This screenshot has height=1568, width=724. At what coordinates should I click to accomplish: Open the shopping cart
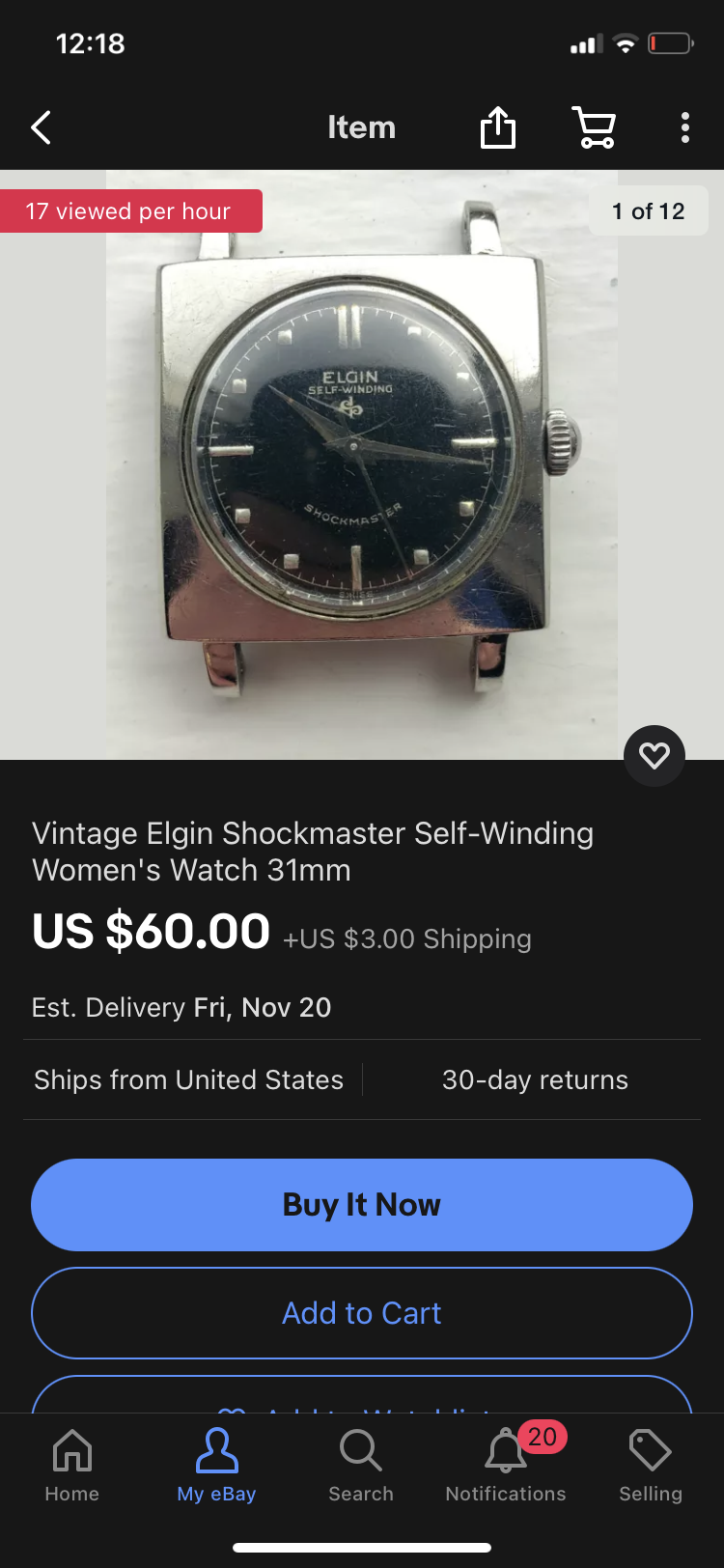594,127
